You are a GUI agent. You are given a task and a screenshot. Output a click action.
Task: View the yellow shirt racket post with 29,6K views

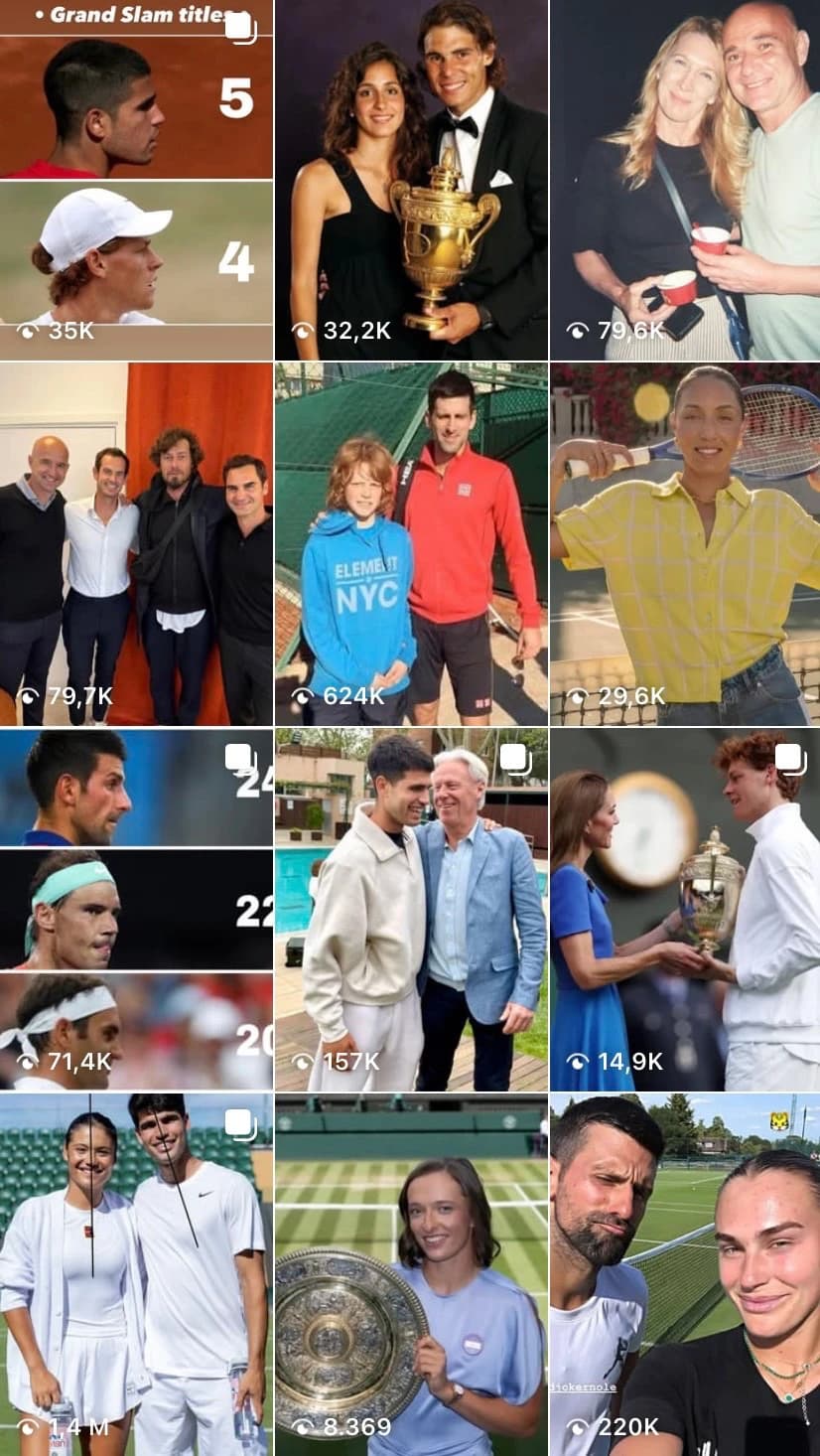tap(685, 543)
